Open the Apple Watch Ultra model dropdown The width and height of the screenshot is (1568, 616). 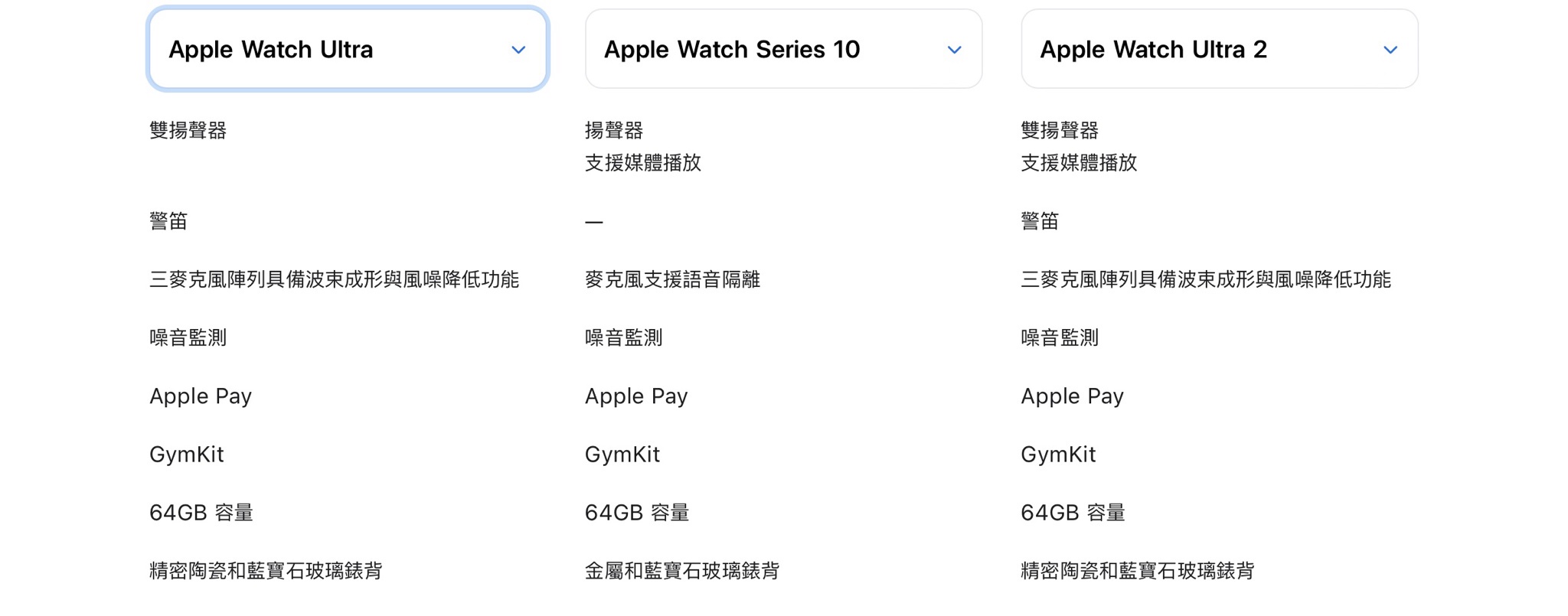point(348,49)
